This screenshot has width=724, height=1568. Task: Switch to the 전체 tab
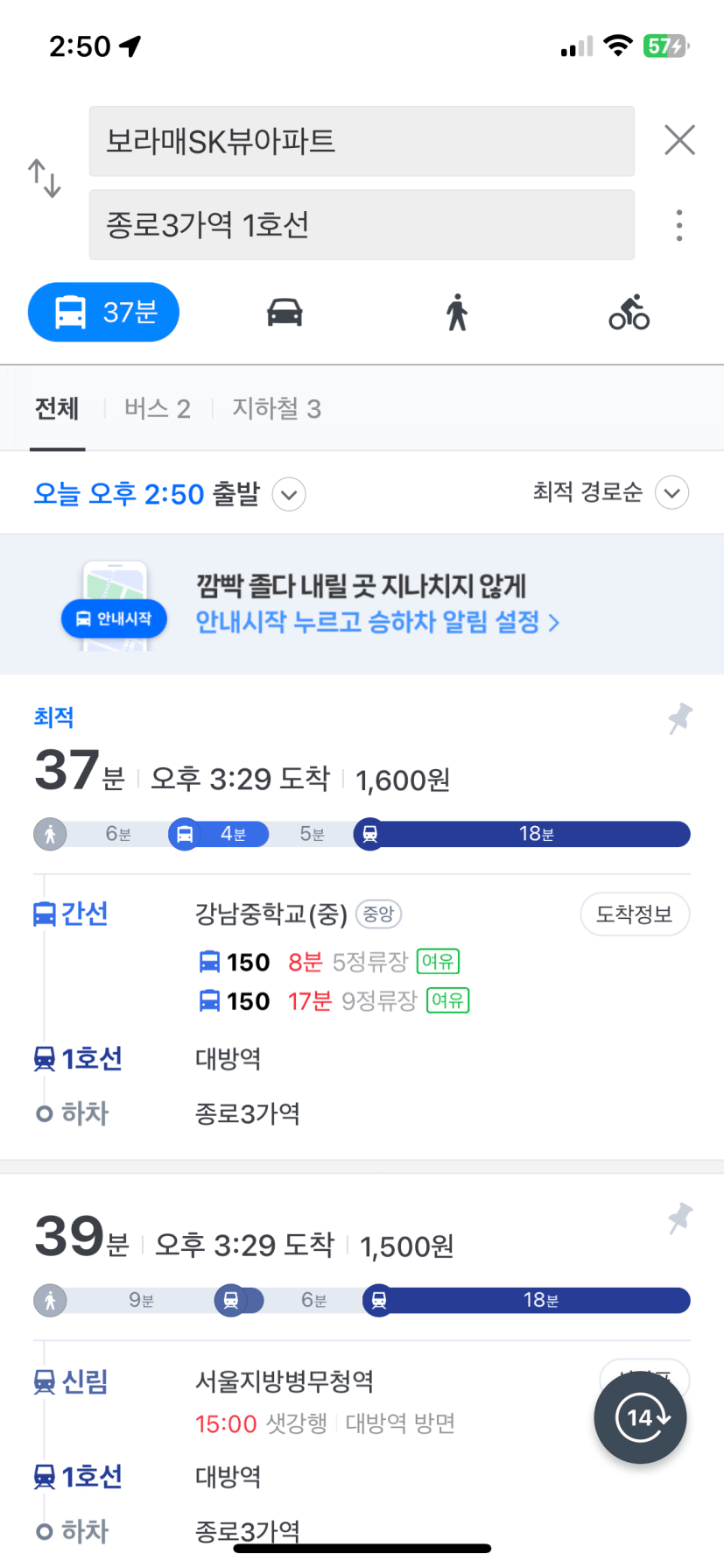click(x=57, y=408)
